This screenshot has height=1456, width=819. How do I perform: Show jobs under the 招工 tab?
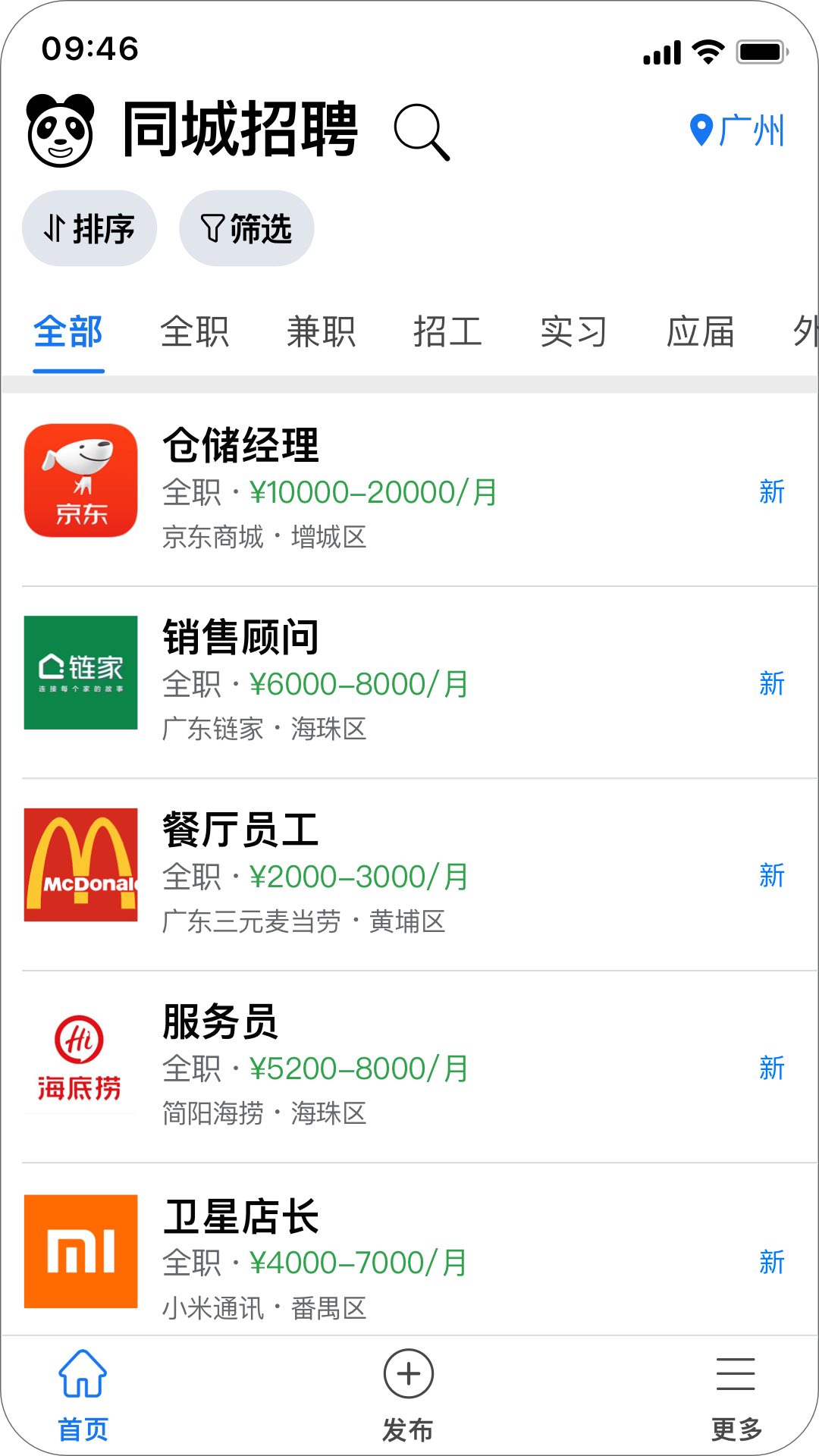(x=448, y=333)
